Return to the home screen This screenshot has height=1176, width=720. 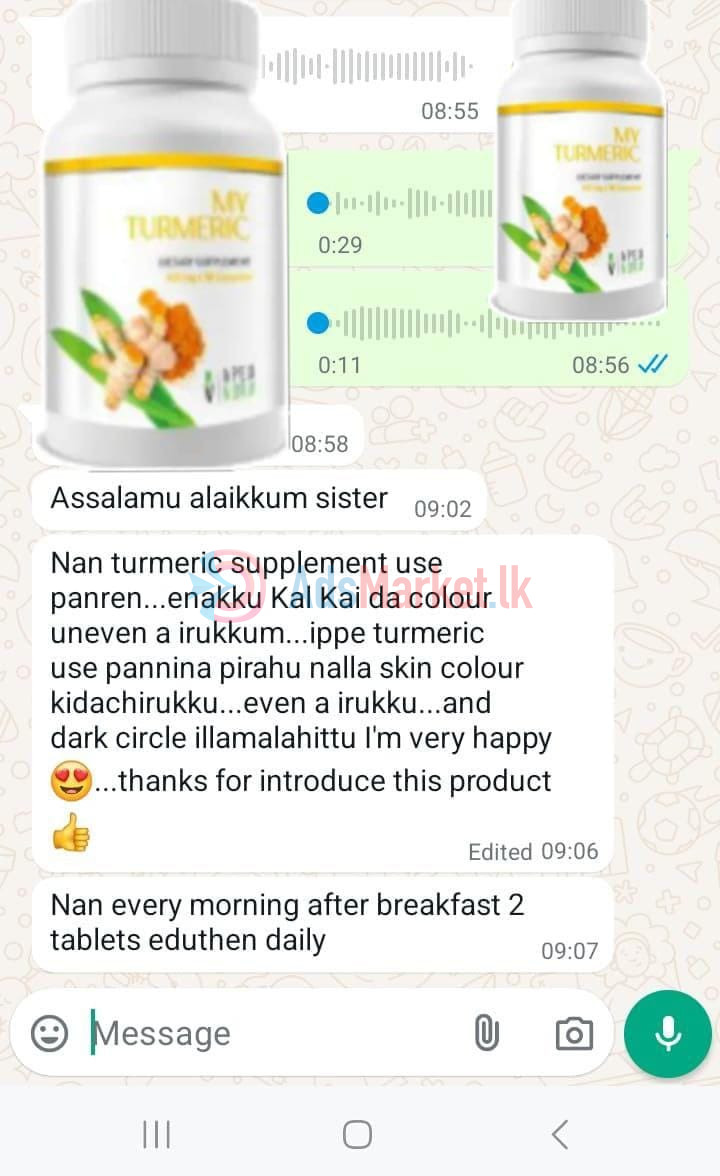[358, 1134]
